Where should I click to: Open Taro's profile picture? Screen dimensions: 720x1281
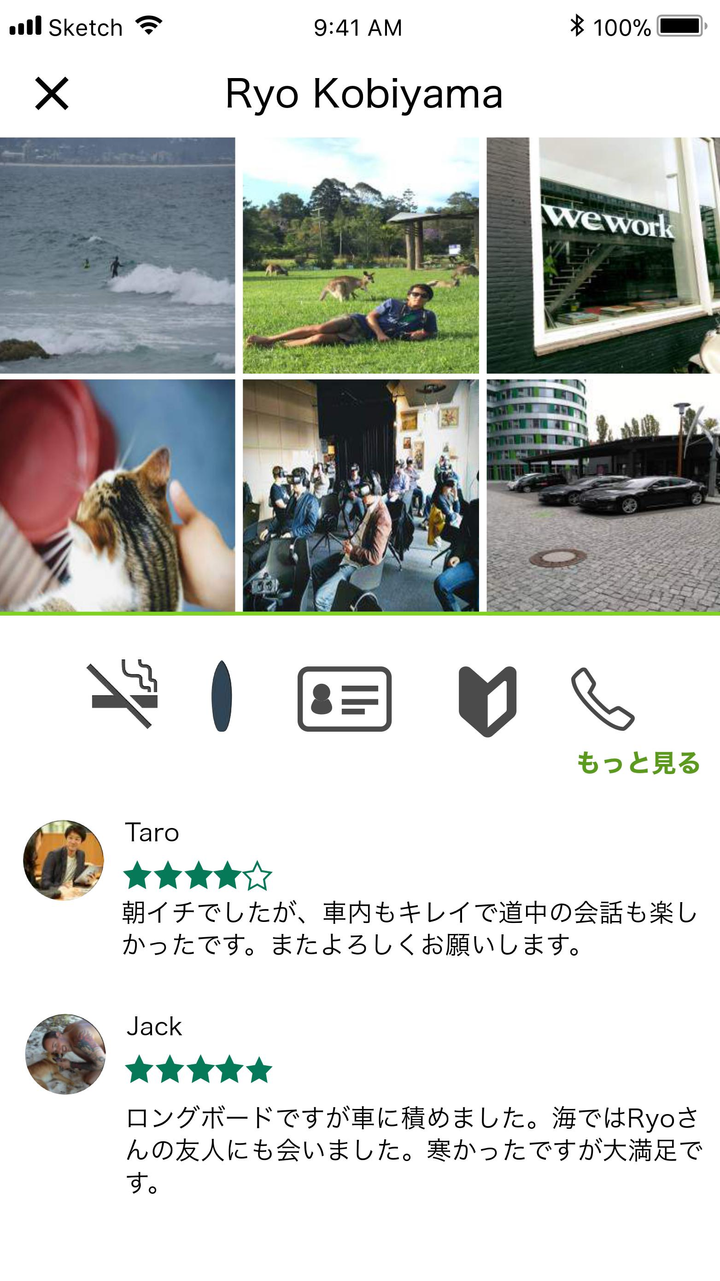click(x=64, y=861)
